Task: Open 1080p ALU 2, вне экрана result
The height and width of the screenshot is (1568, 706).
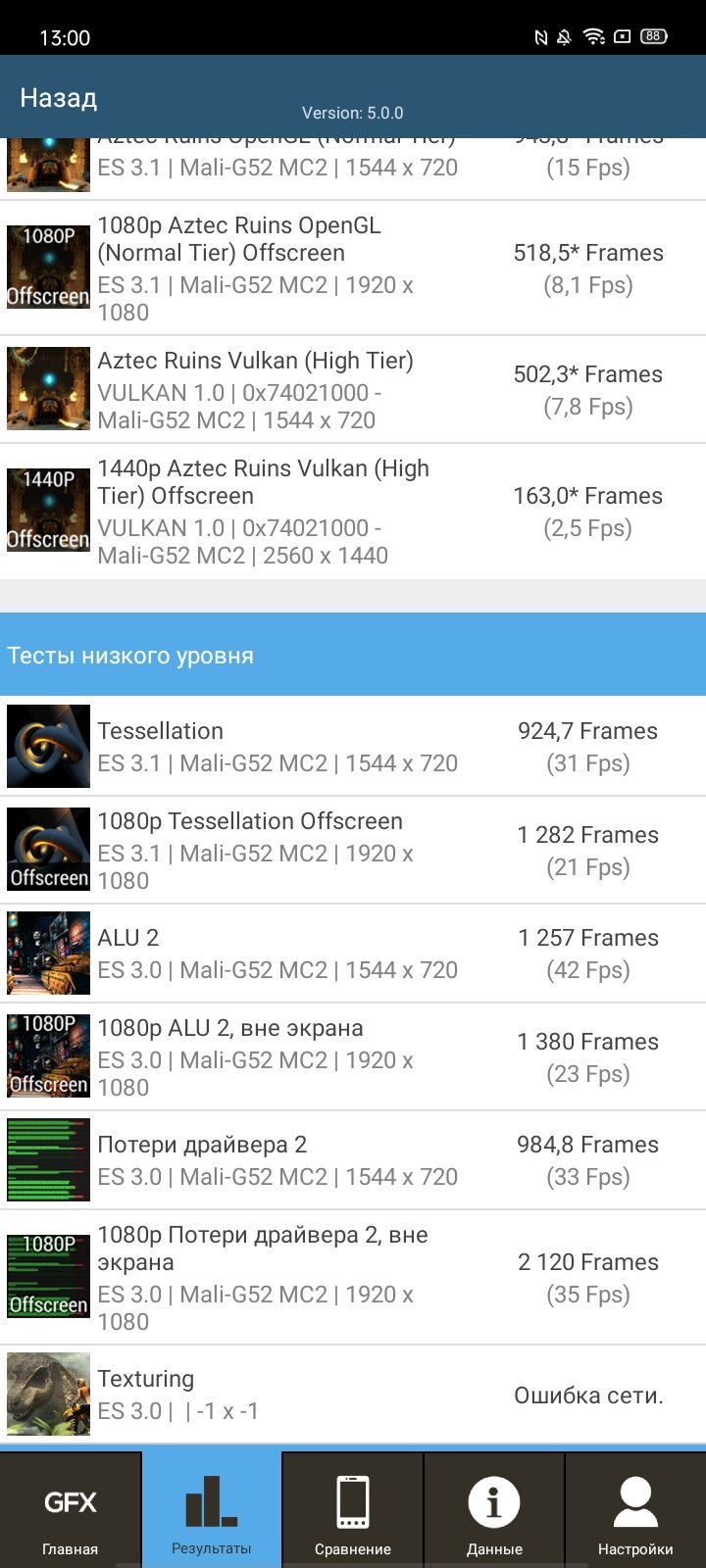Action: [353, 1056]
